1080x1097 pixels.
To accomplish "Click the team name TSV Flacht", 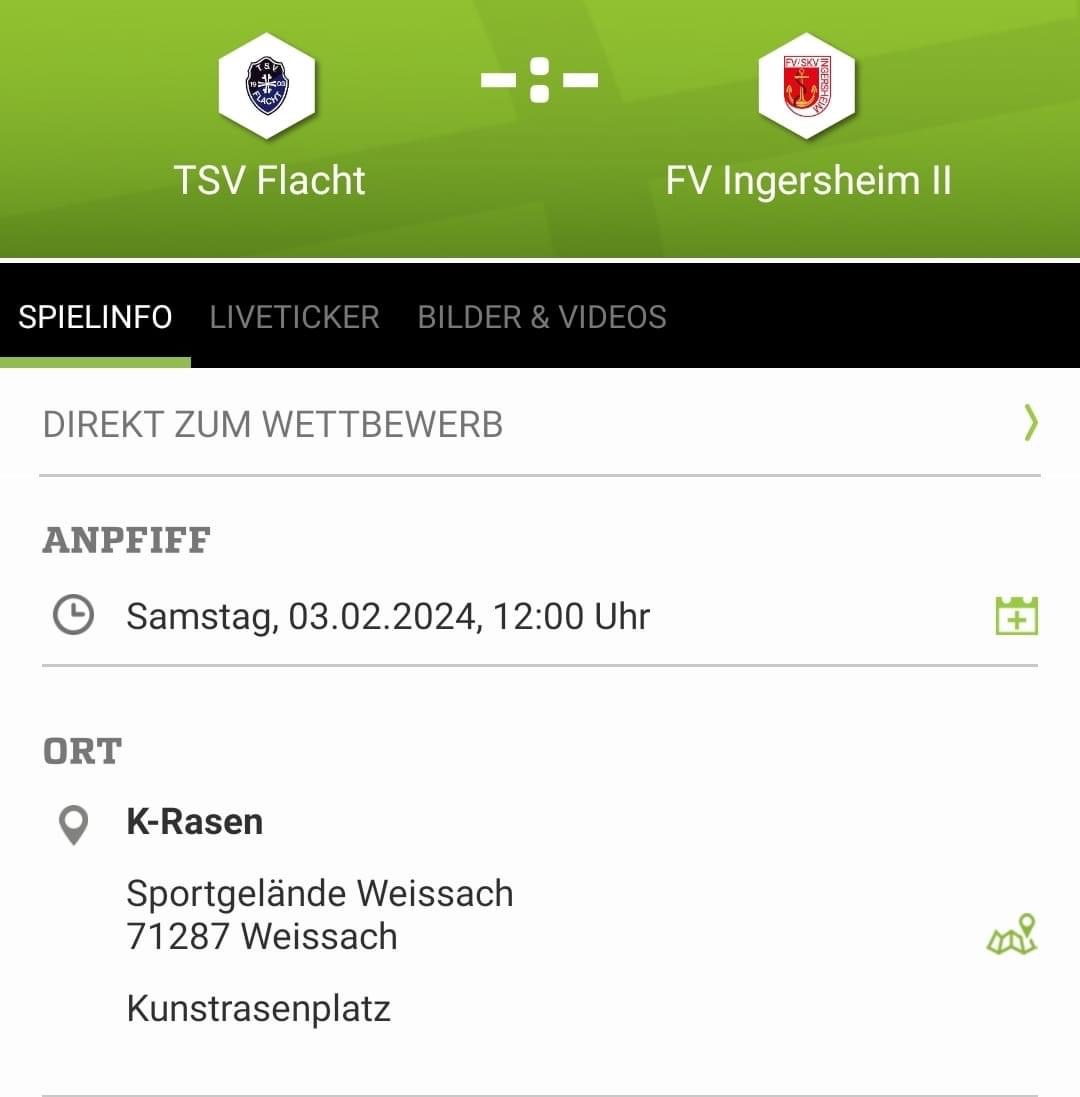I will click(270, 181).
